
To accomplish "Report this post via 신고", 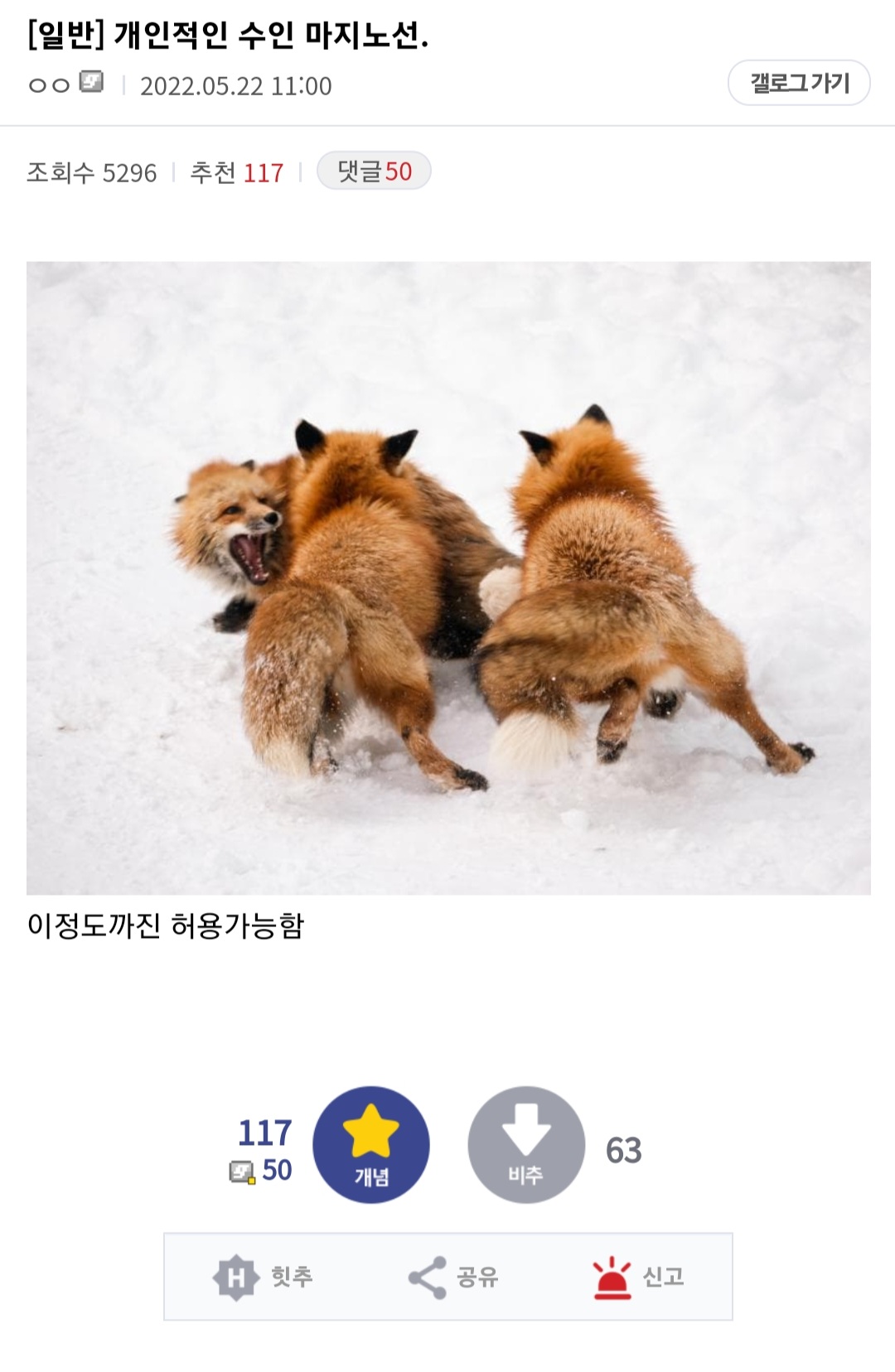I will point(638,1276).
